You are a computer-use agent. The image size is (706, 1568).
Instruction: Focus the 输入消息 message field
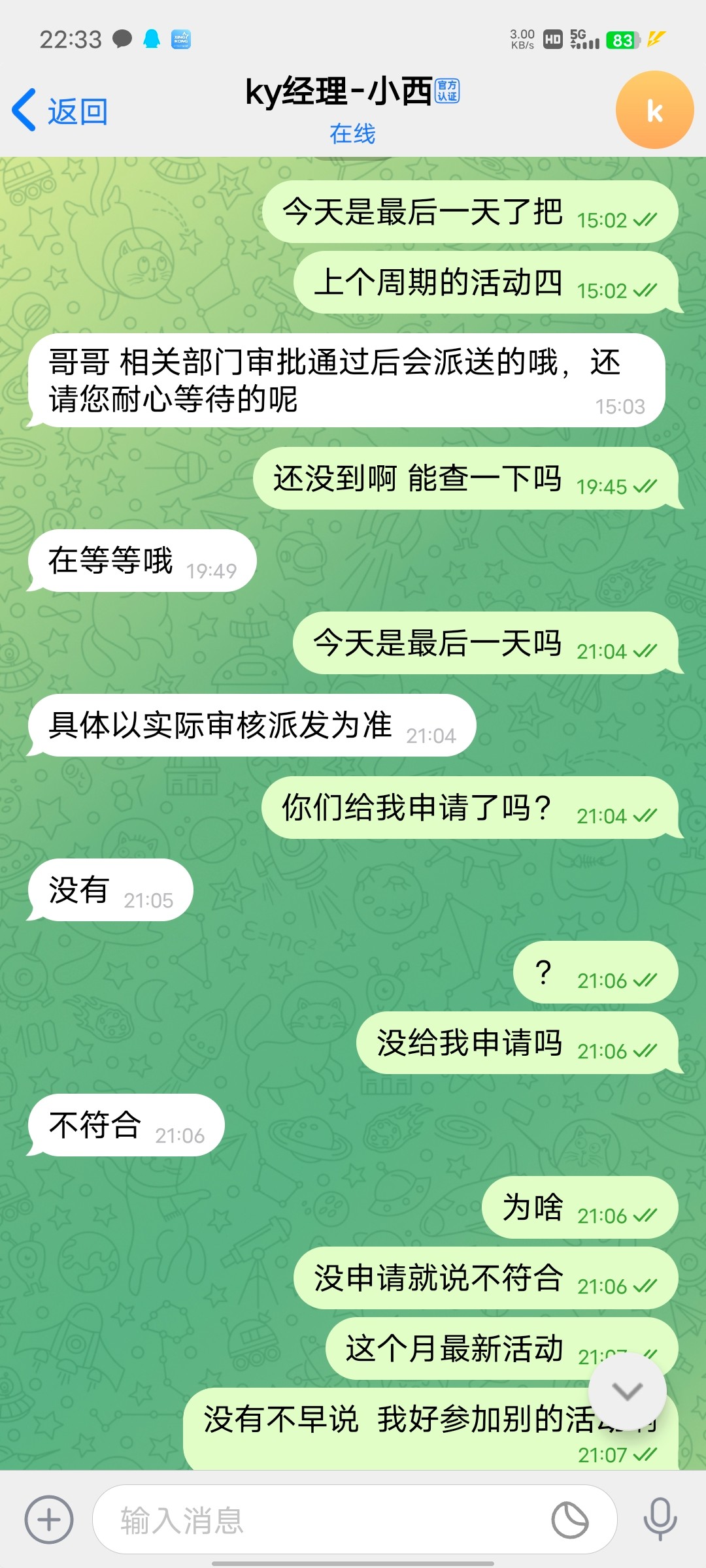[x=320, y=1520]
